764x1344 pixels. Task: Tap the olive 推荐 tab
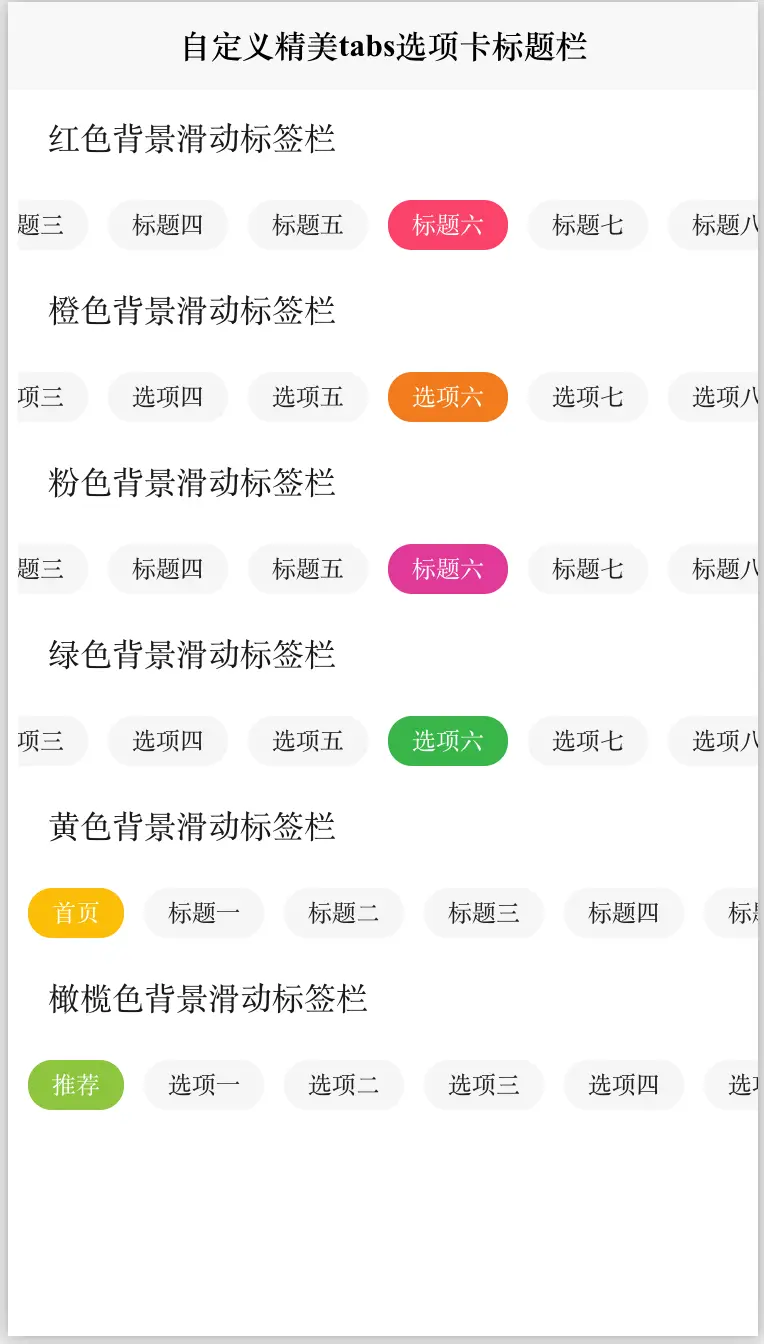(76, 1085)
